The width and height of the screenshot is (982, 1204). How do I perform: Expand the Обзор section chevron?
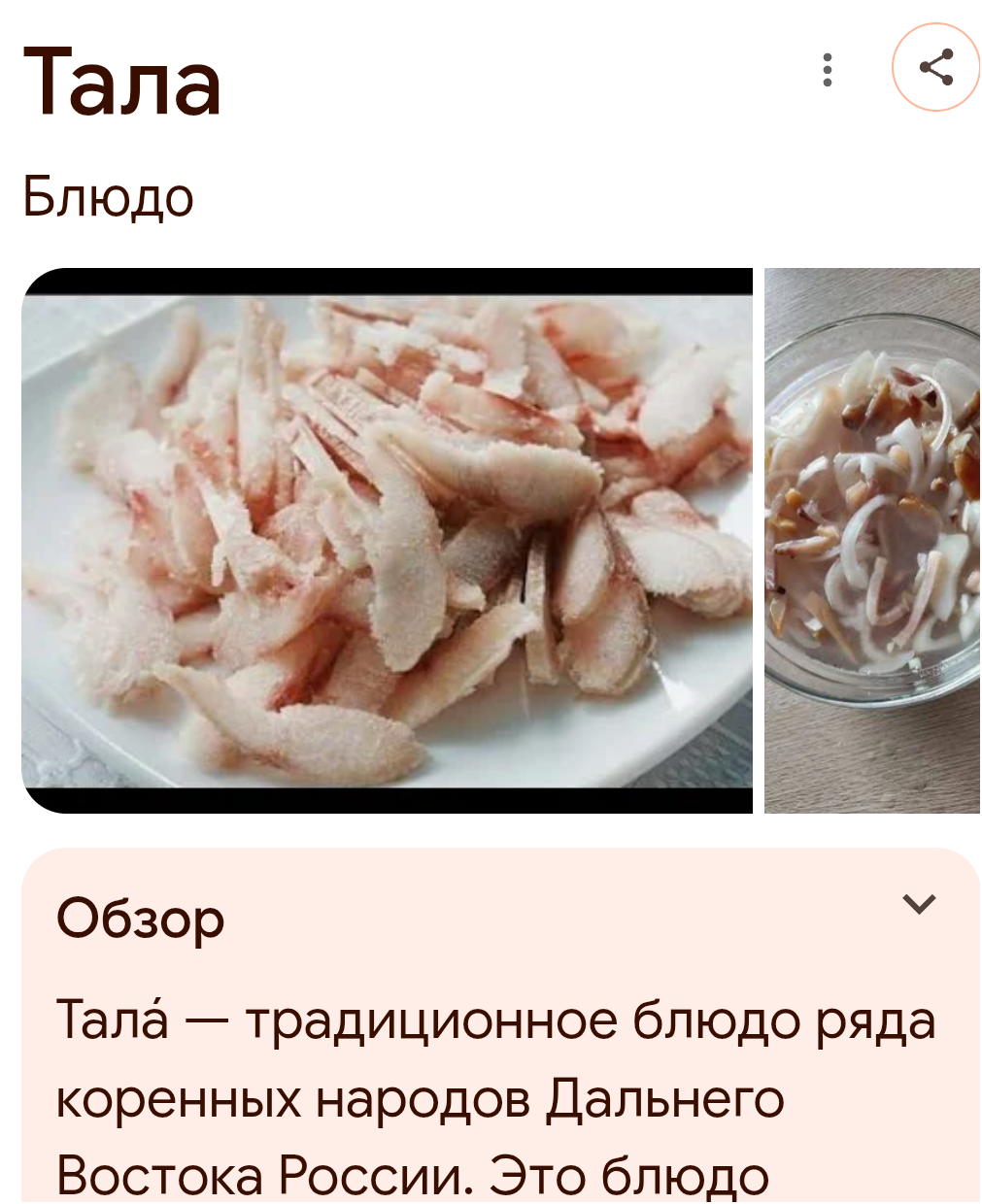tap(918, 904)
